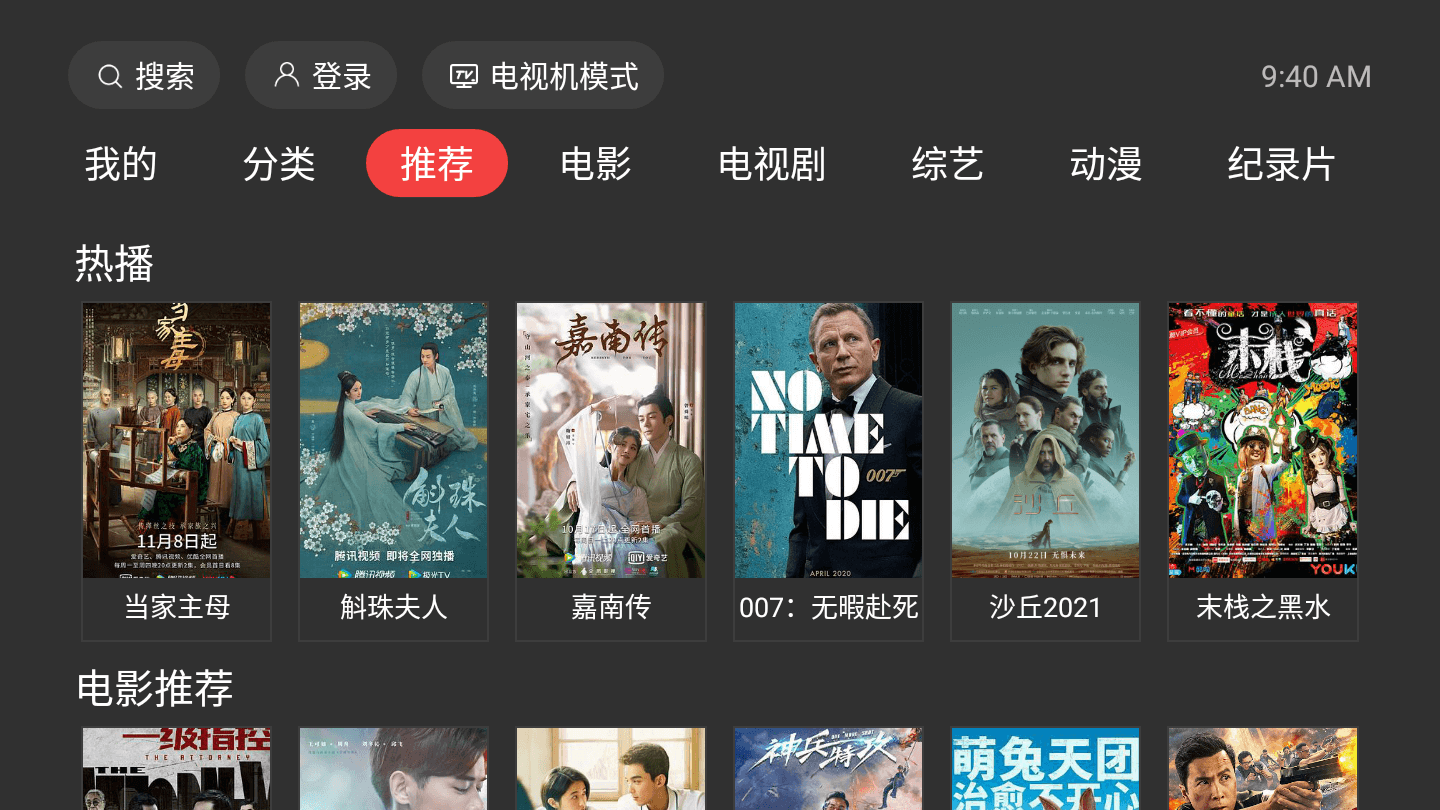View the 沙丘2021 movie card
The height and width of the screenshot is (810, 1440).
tap(1045, 470)
